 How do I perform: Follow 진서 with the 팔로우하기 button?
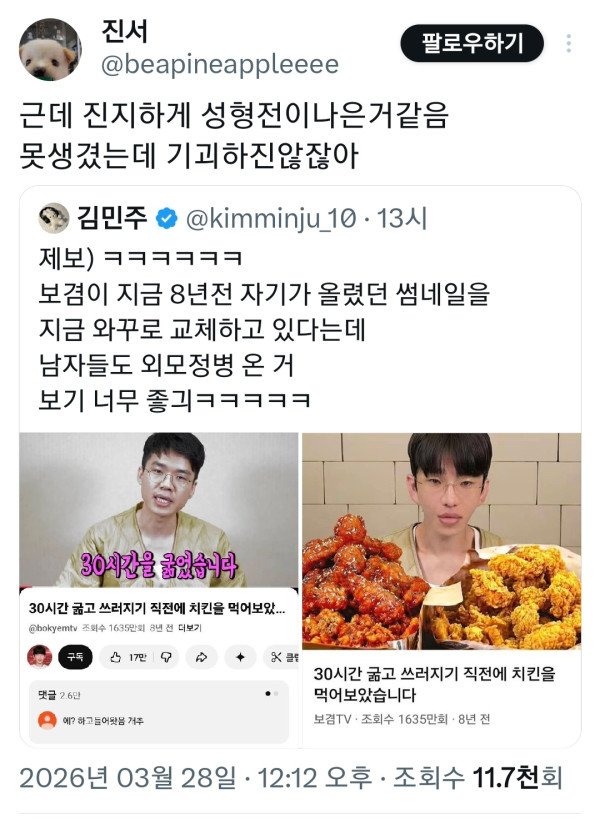[x=472, y=43]
